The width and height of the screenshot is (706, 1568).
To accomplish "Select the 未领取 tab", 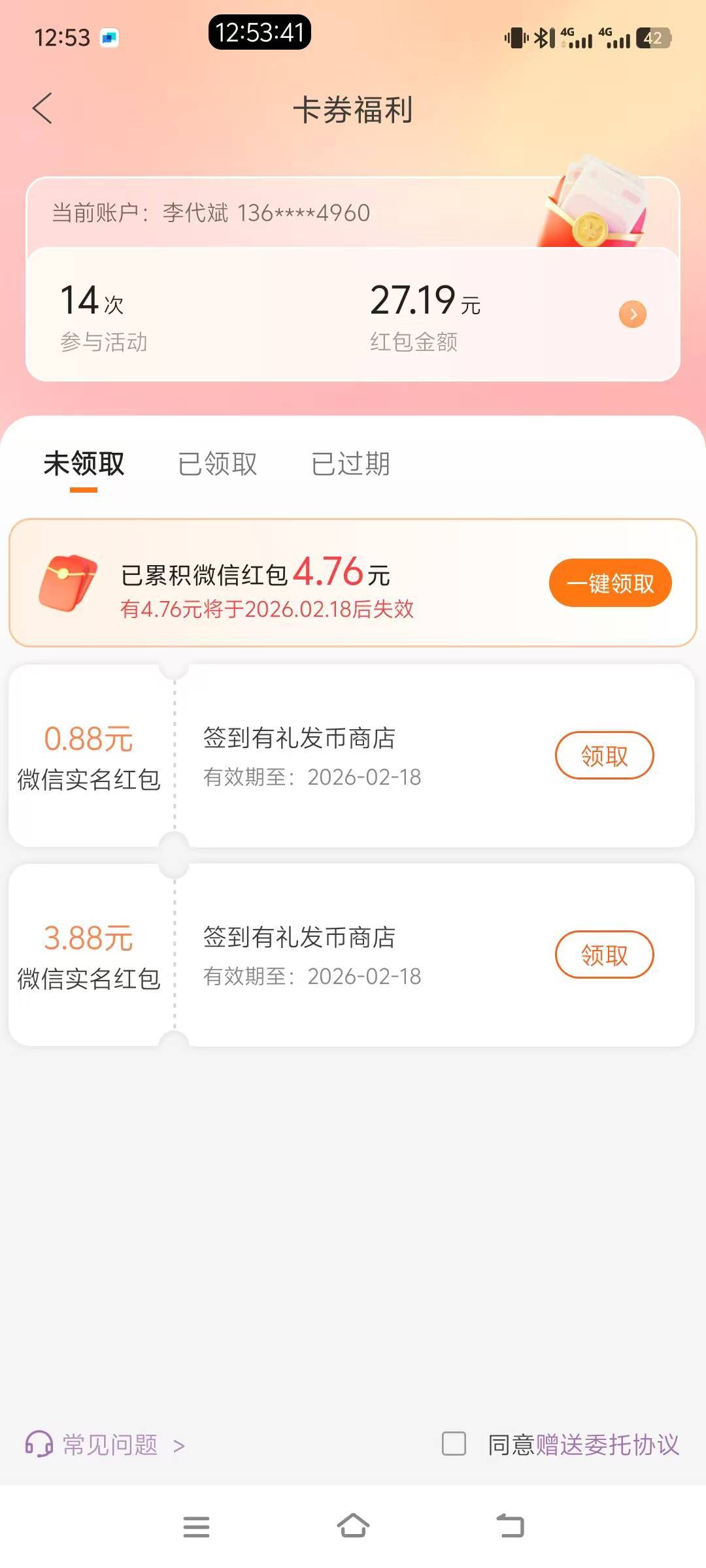I will [x=84, y=464].
